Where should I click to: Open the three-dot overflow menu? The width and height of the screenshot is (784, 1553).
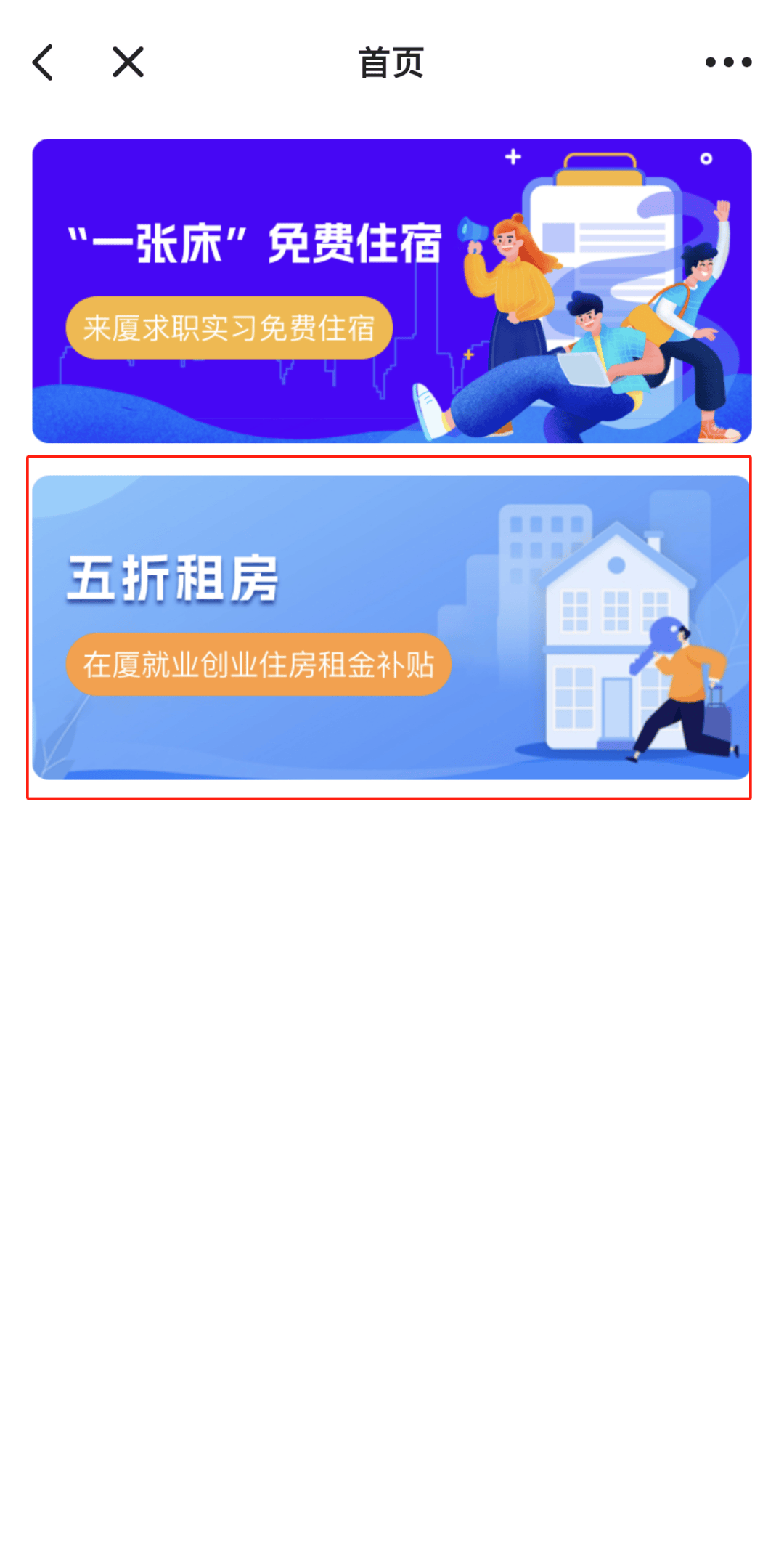[728, 62]
